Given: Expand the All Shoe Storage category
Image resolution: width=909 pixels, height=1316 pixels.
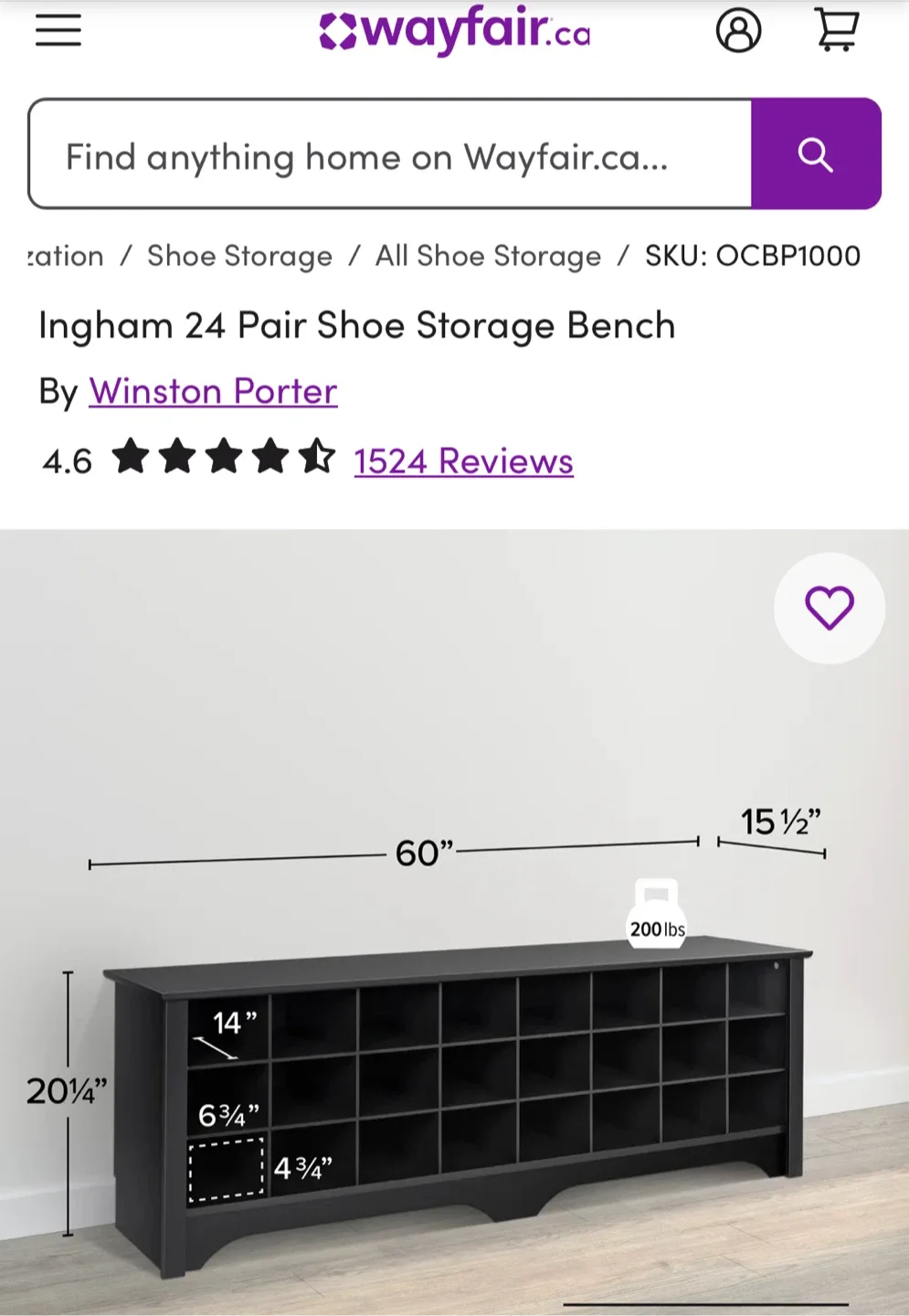Looking at the screenshot, I should coord(487,256).
